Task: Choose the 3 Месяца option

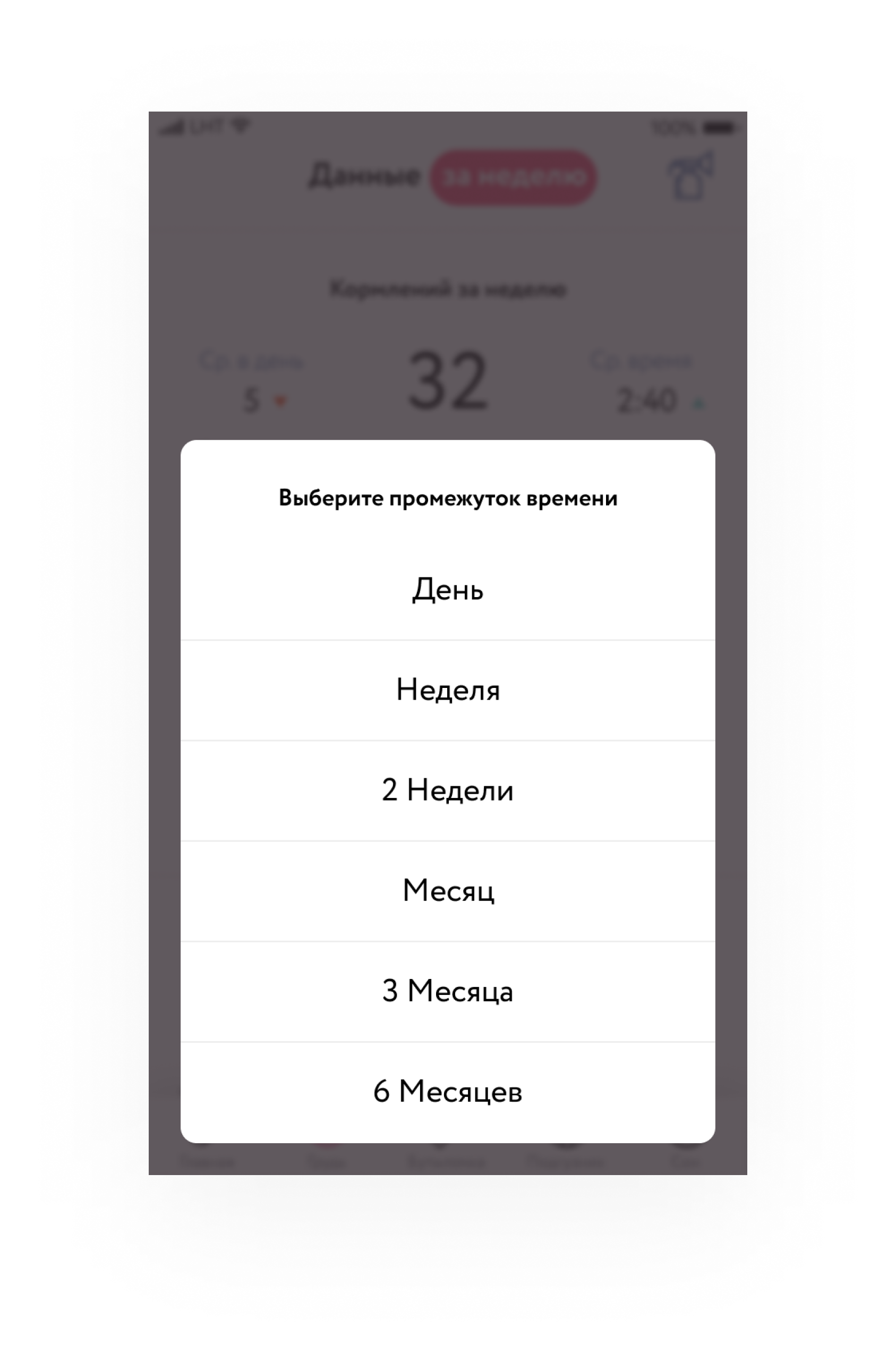Action: (x=448, y=992)
